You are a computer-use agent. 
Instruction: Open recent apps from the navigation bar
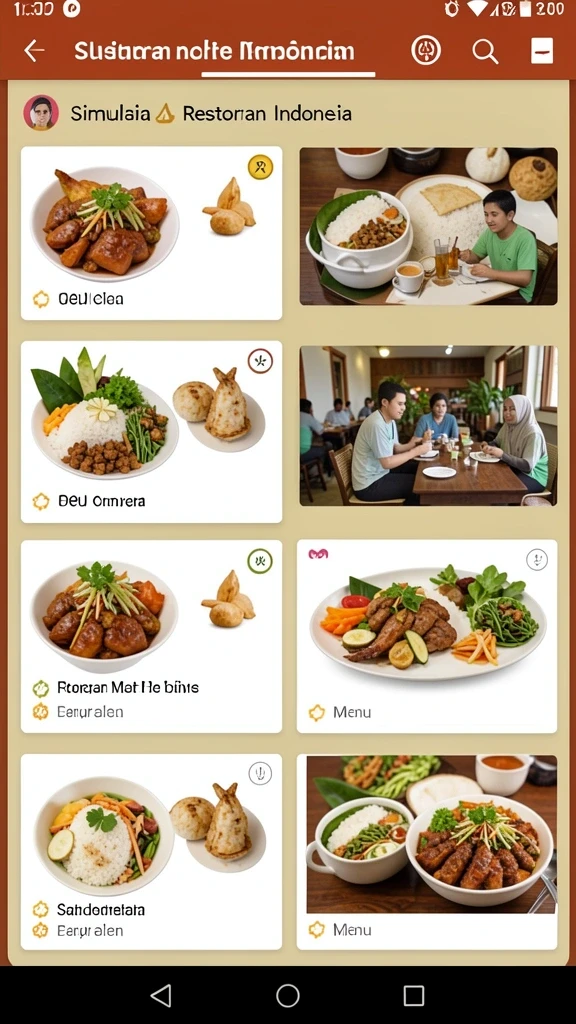click(x=413, y=995)
